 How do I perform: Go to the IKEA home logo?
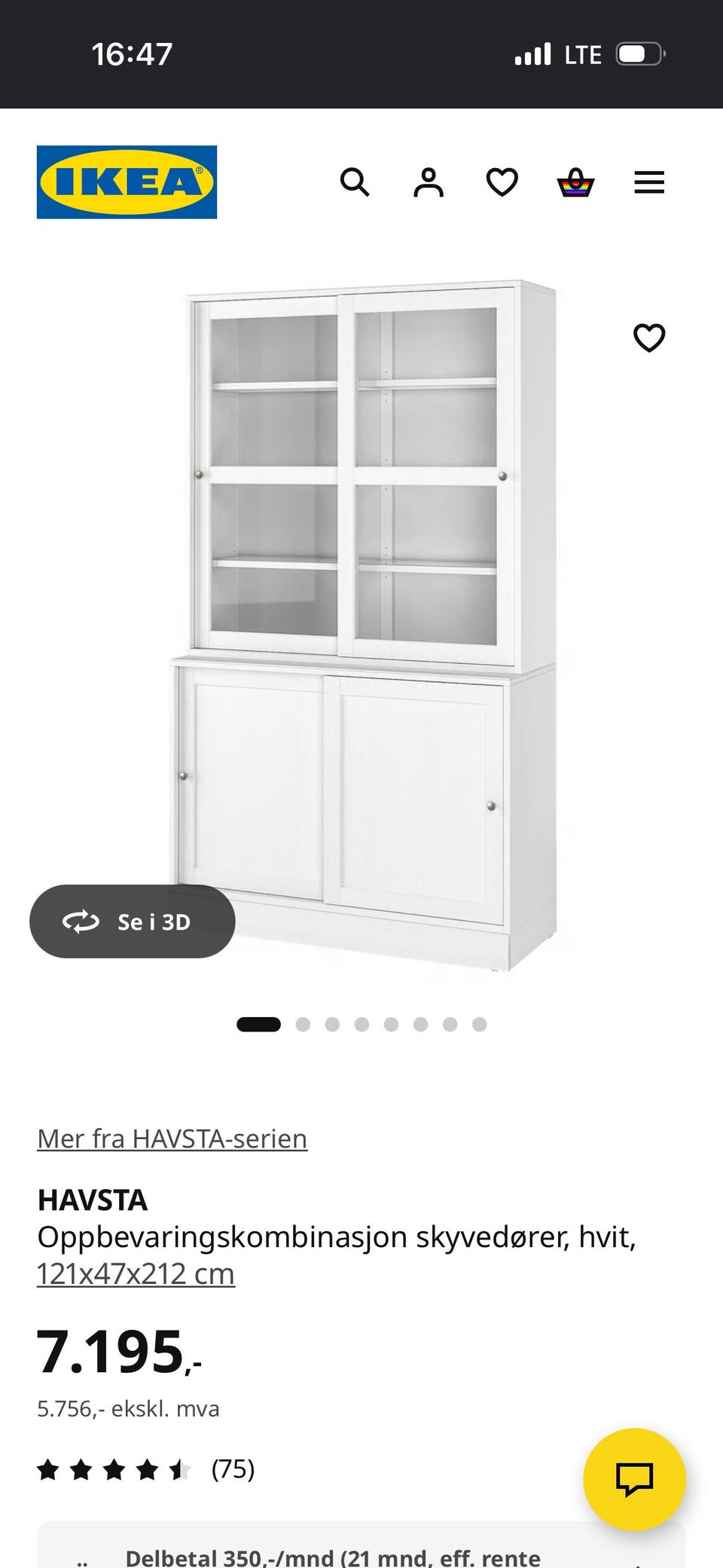click(x=127, y=182)
